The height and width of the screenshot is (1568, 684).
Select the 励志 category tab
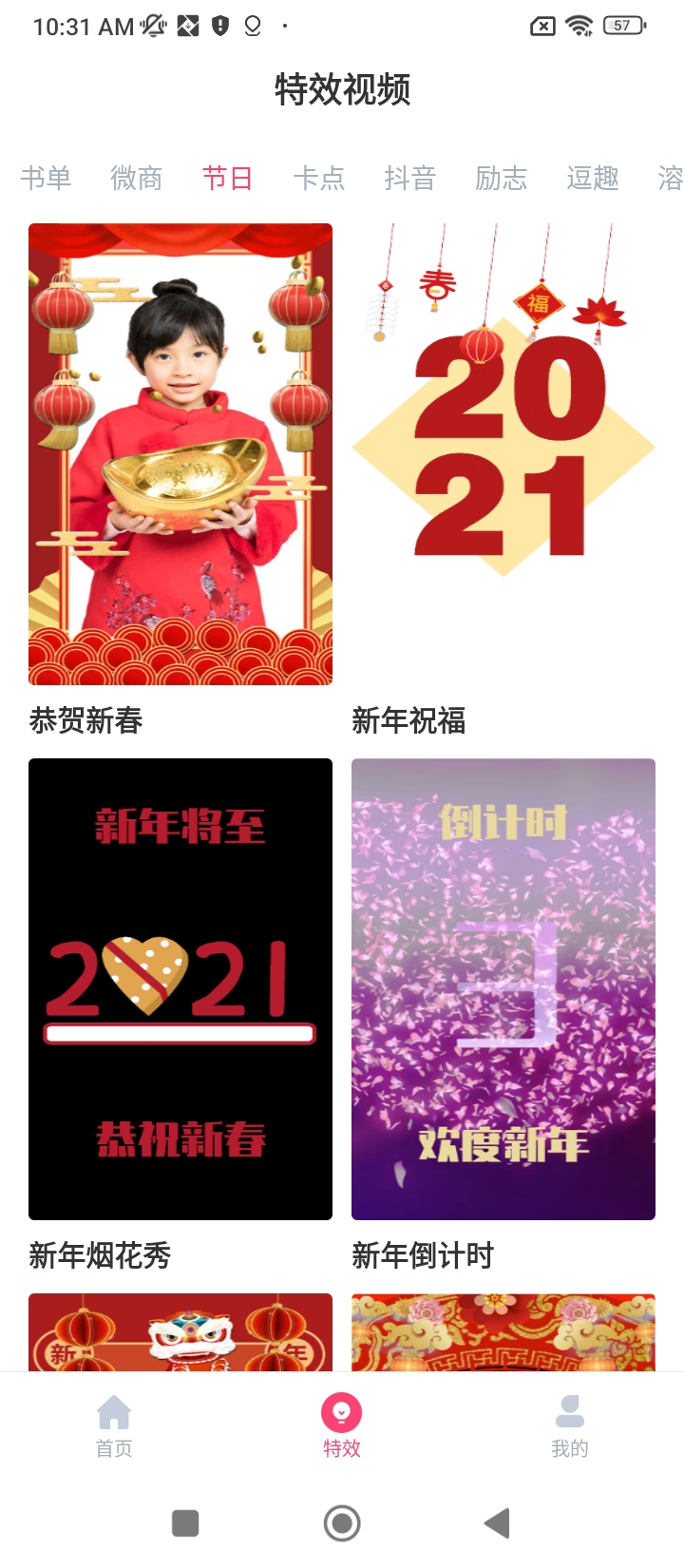pos(502,178)
